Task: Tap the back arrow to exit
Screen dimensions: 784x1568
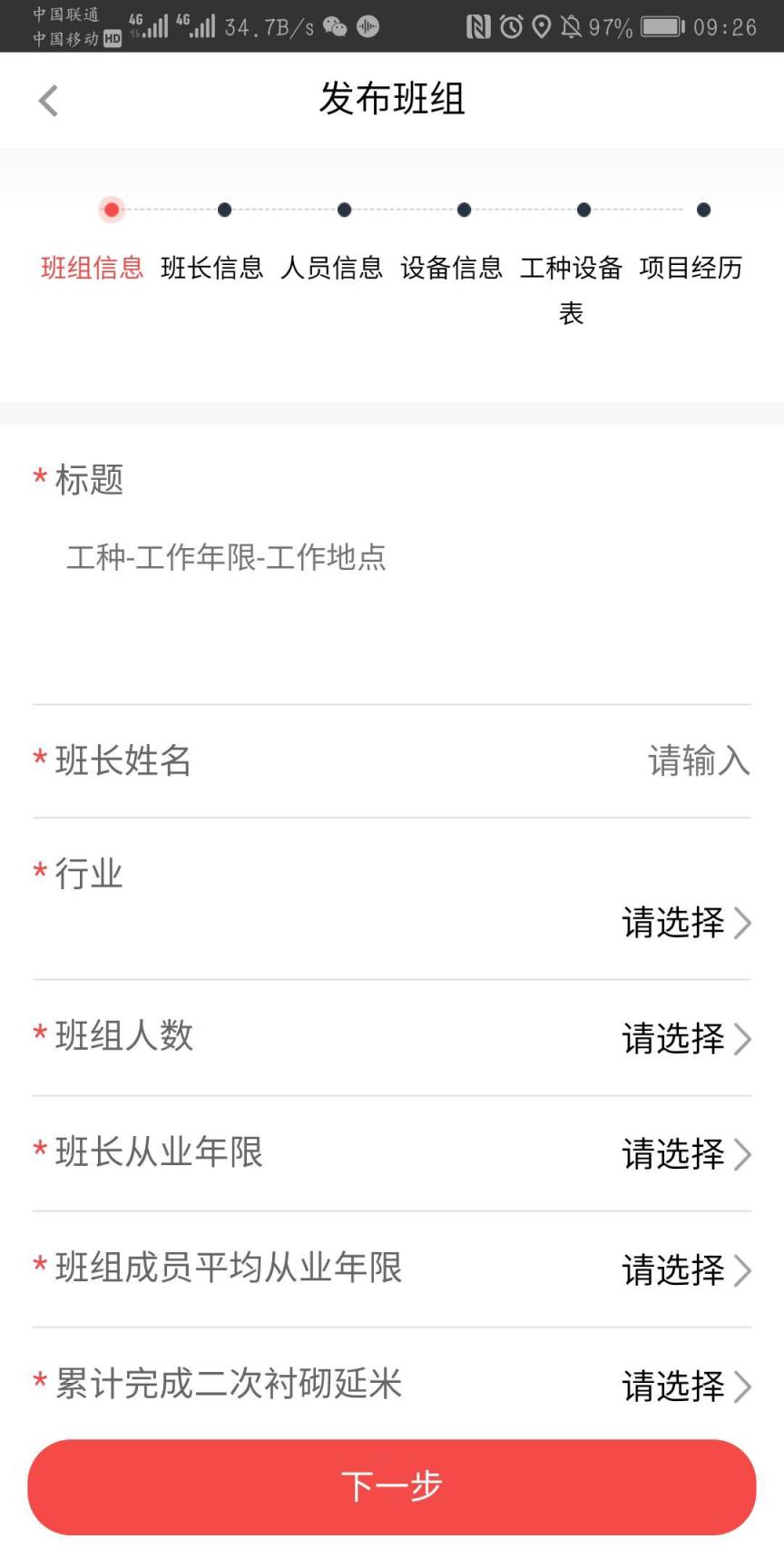Action: point(47,100)
